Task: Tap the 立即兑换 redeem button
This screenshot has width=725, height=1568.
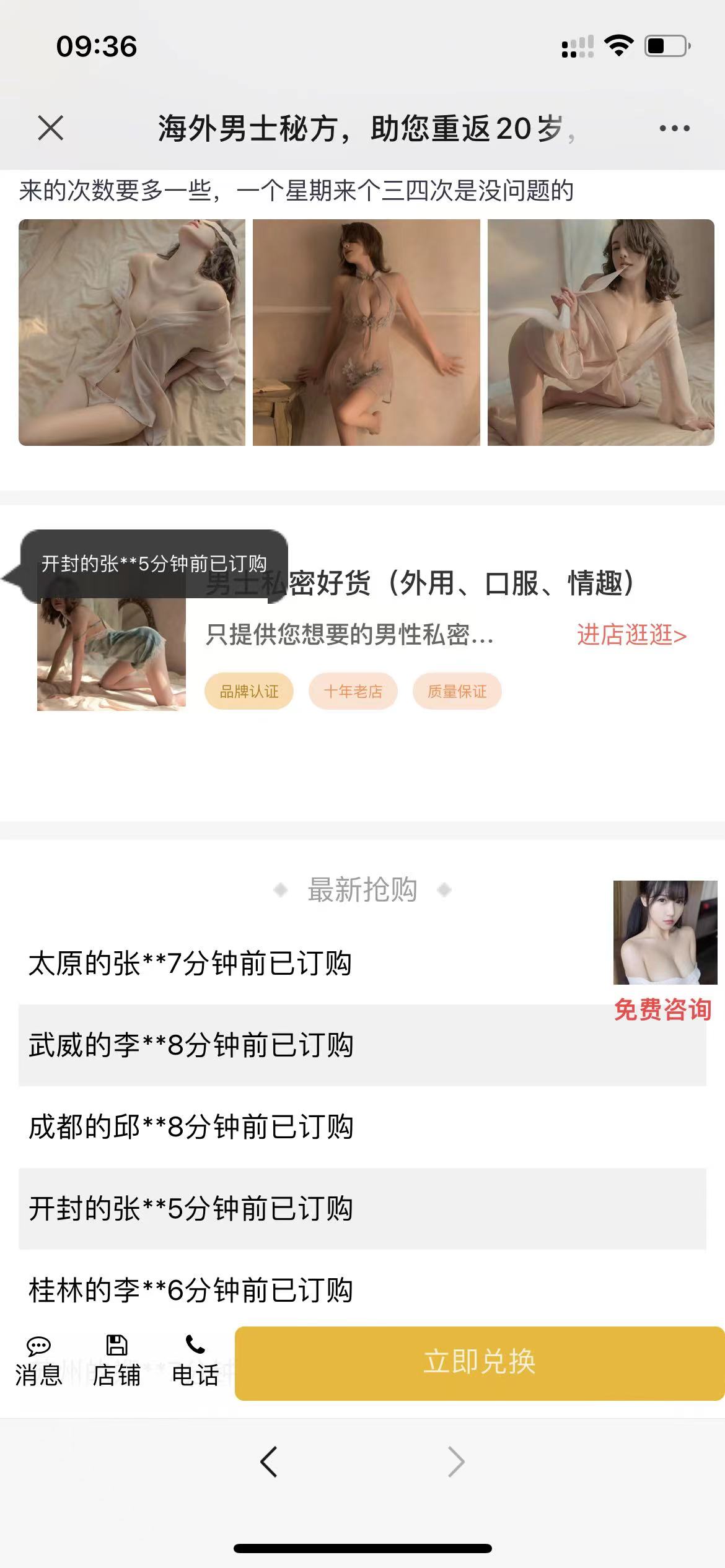Action: tap(480, 1362)
